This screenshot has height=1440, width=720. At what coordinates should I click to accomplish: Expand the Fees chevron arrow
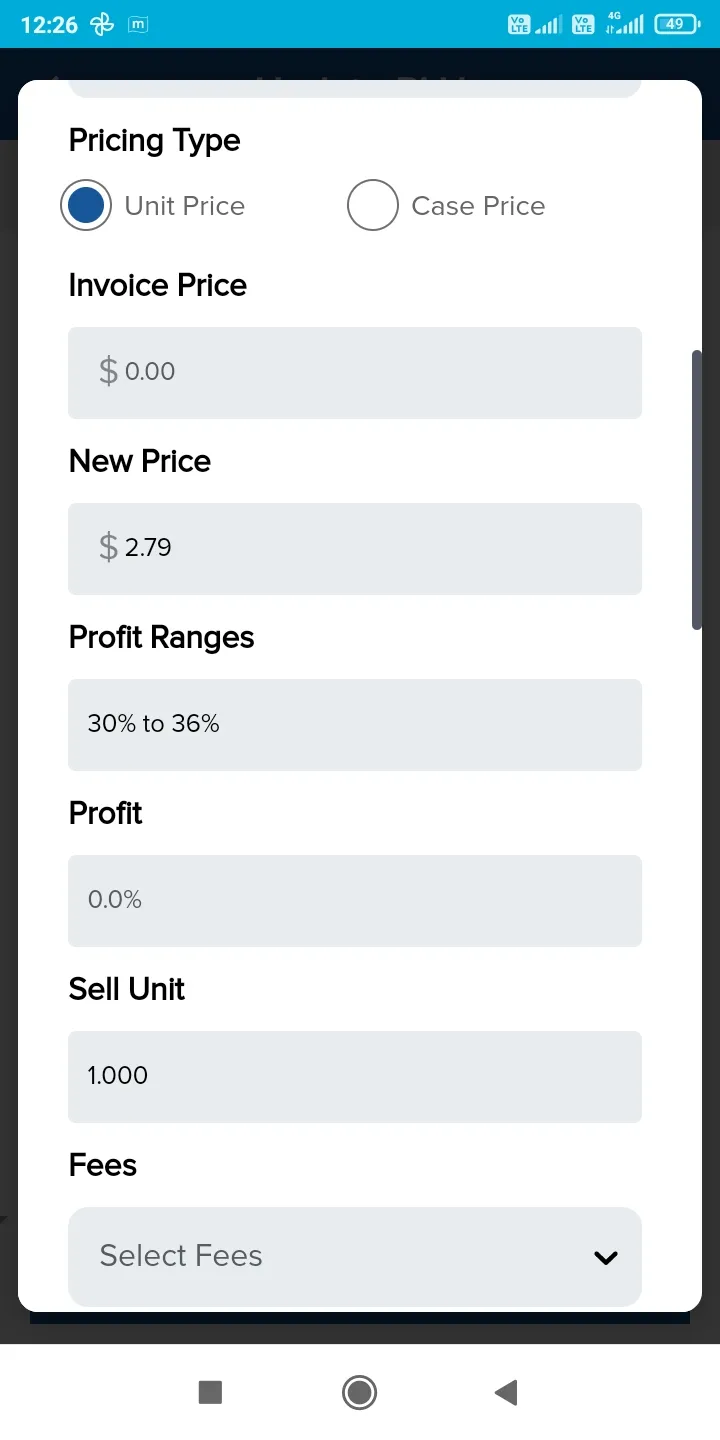coord(605,1258)
